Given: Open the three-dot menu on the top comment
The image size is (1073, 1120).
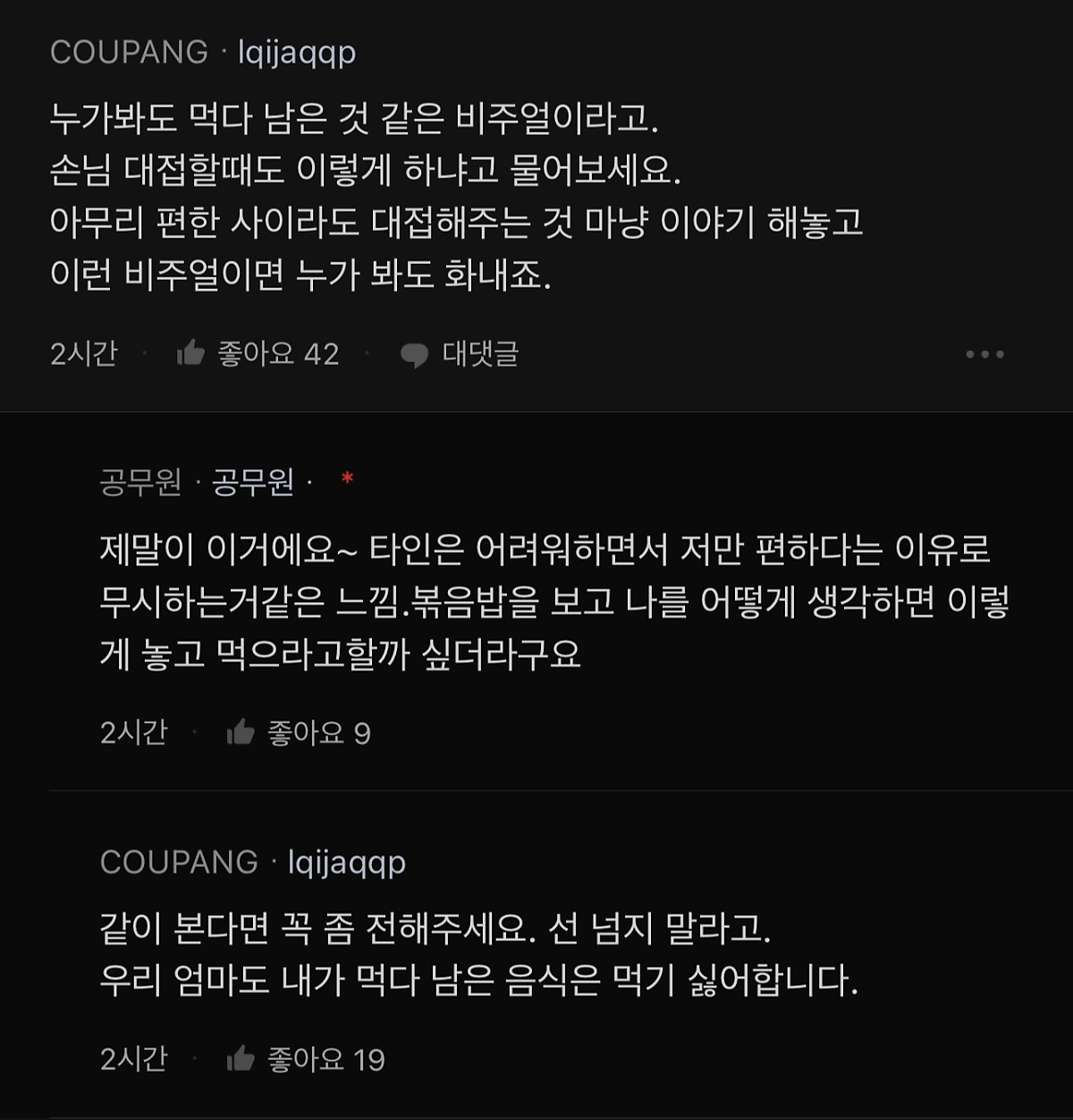Looking at the screenshot, I should [x=984, y=354].
